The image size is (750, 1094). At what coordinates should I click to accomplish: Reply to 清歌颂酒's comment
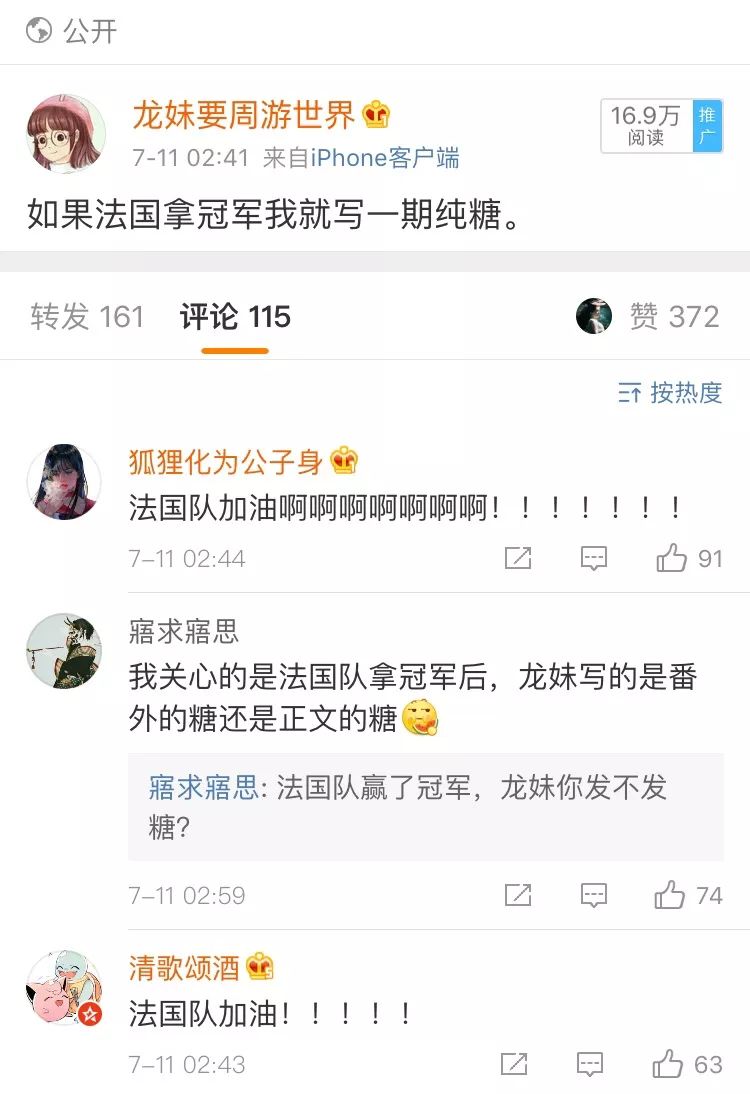(x=590, y=1064)
